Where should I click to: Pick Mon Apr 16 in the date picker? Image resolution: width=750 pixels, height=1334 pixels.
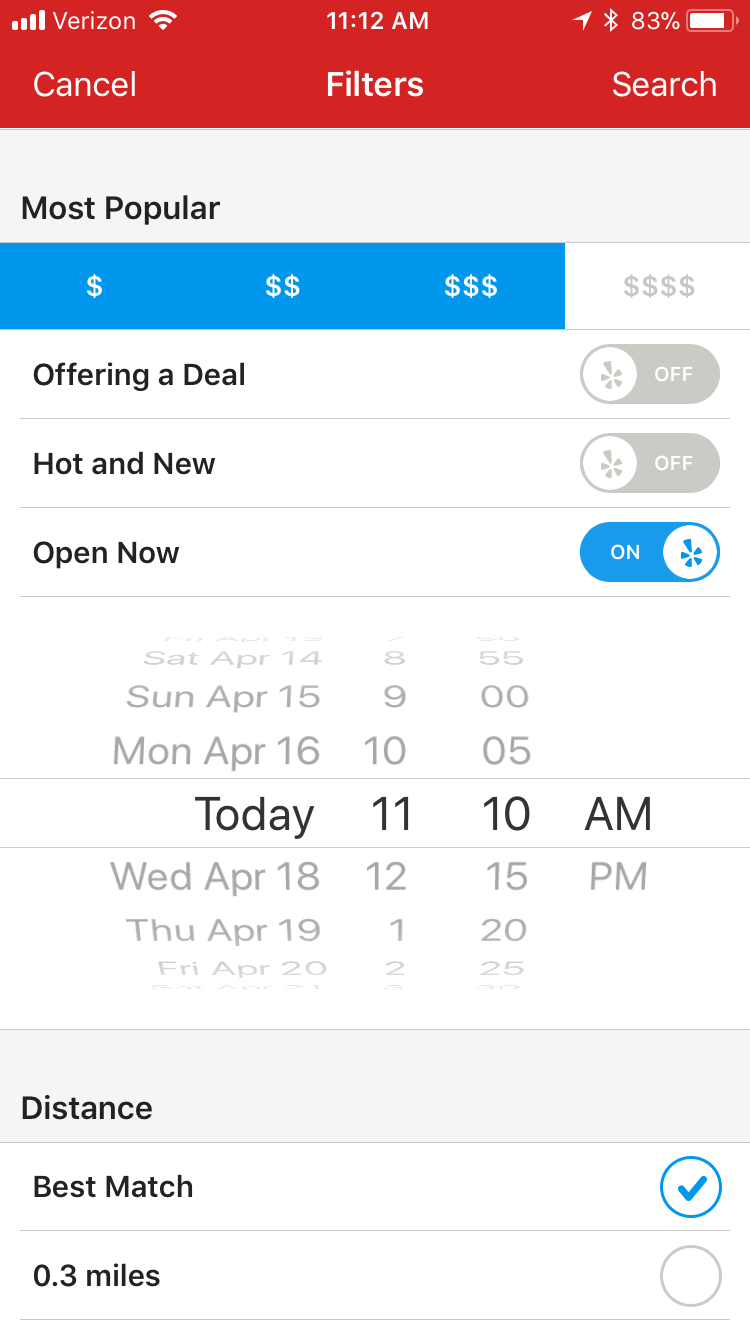(x=216, y=751)
